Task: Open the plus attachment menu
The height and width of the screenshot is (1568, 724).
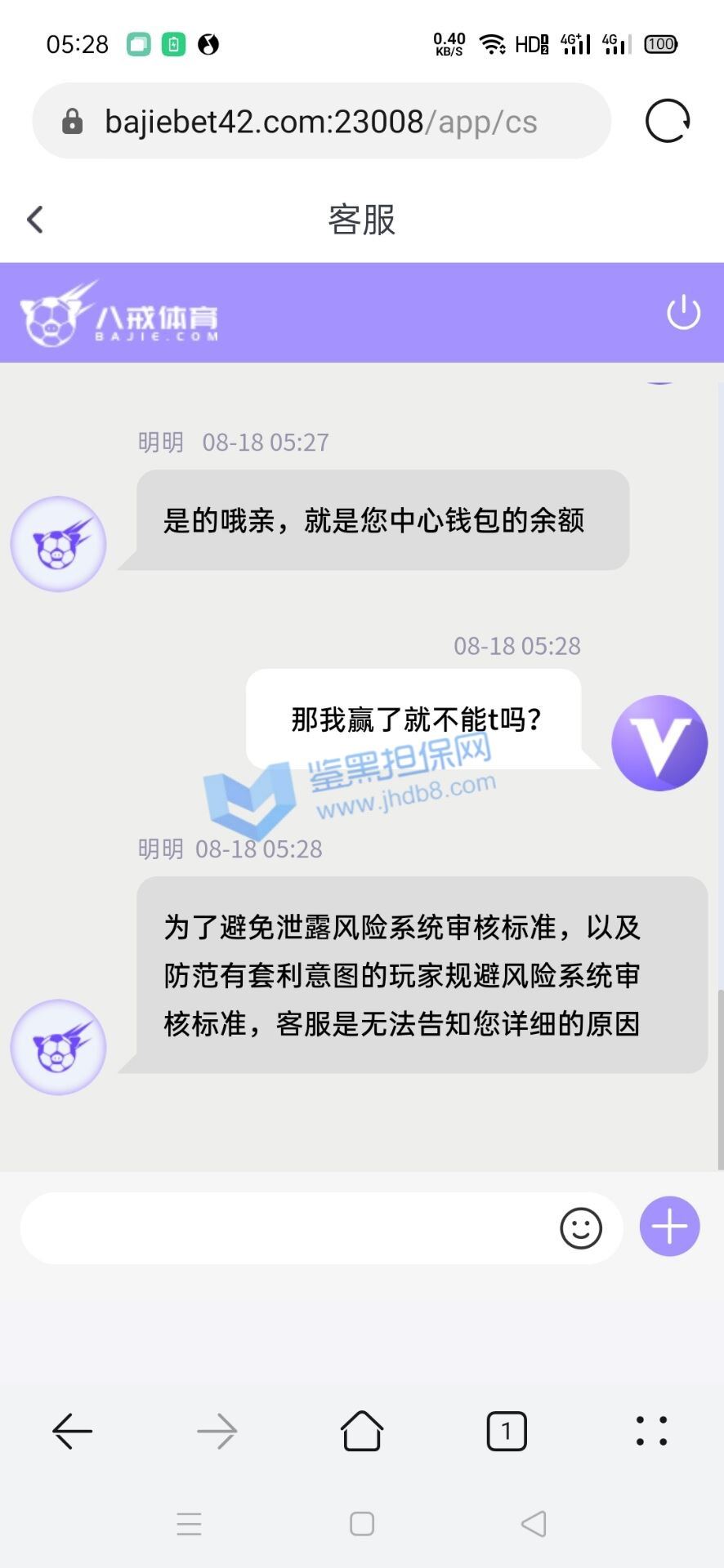Action: [669, 1227]
